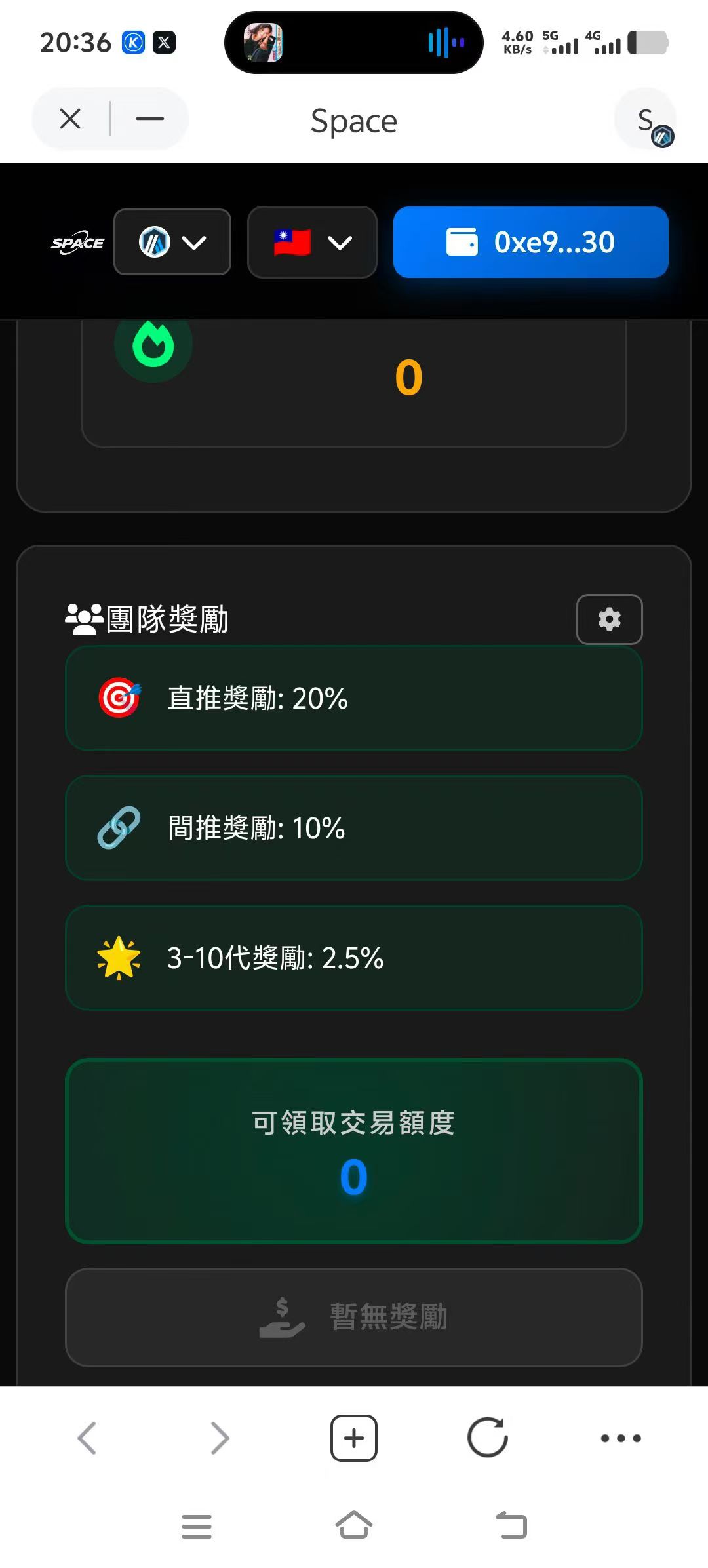
Task: Click the chain link icon beside 間推獎勵
Action: [119, 828]
